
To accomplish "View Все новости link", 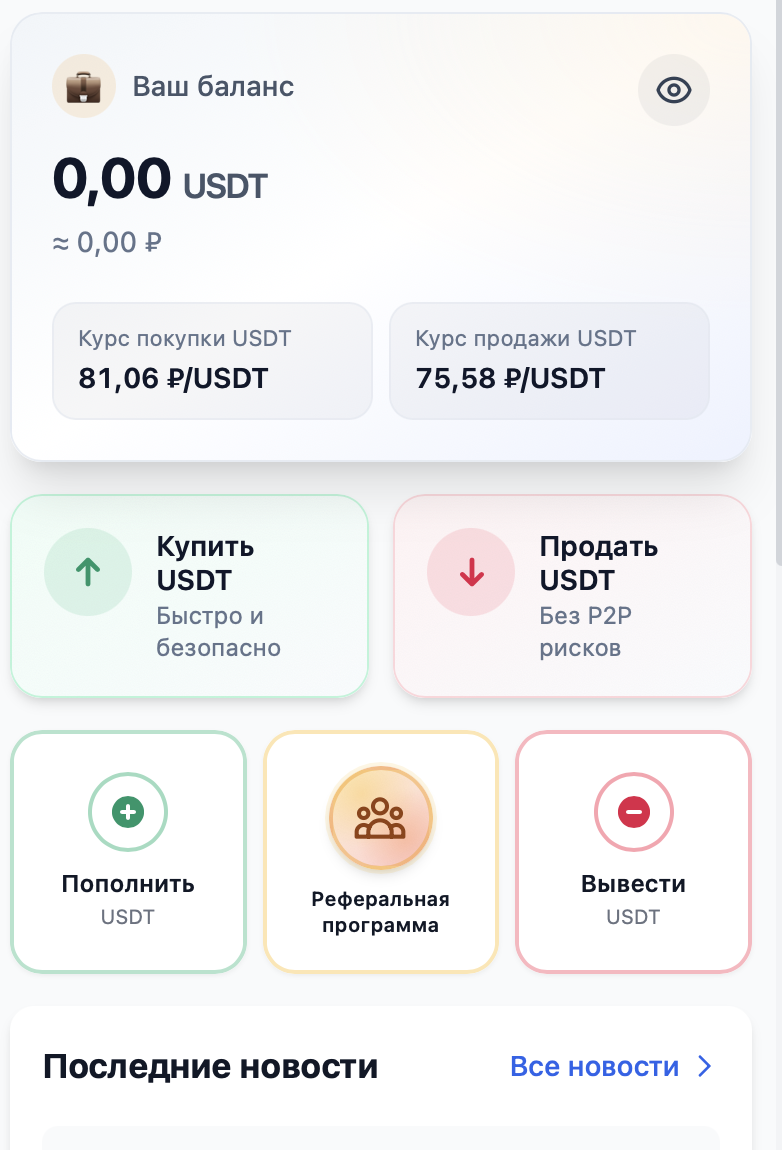I will tap(610, 1066).
